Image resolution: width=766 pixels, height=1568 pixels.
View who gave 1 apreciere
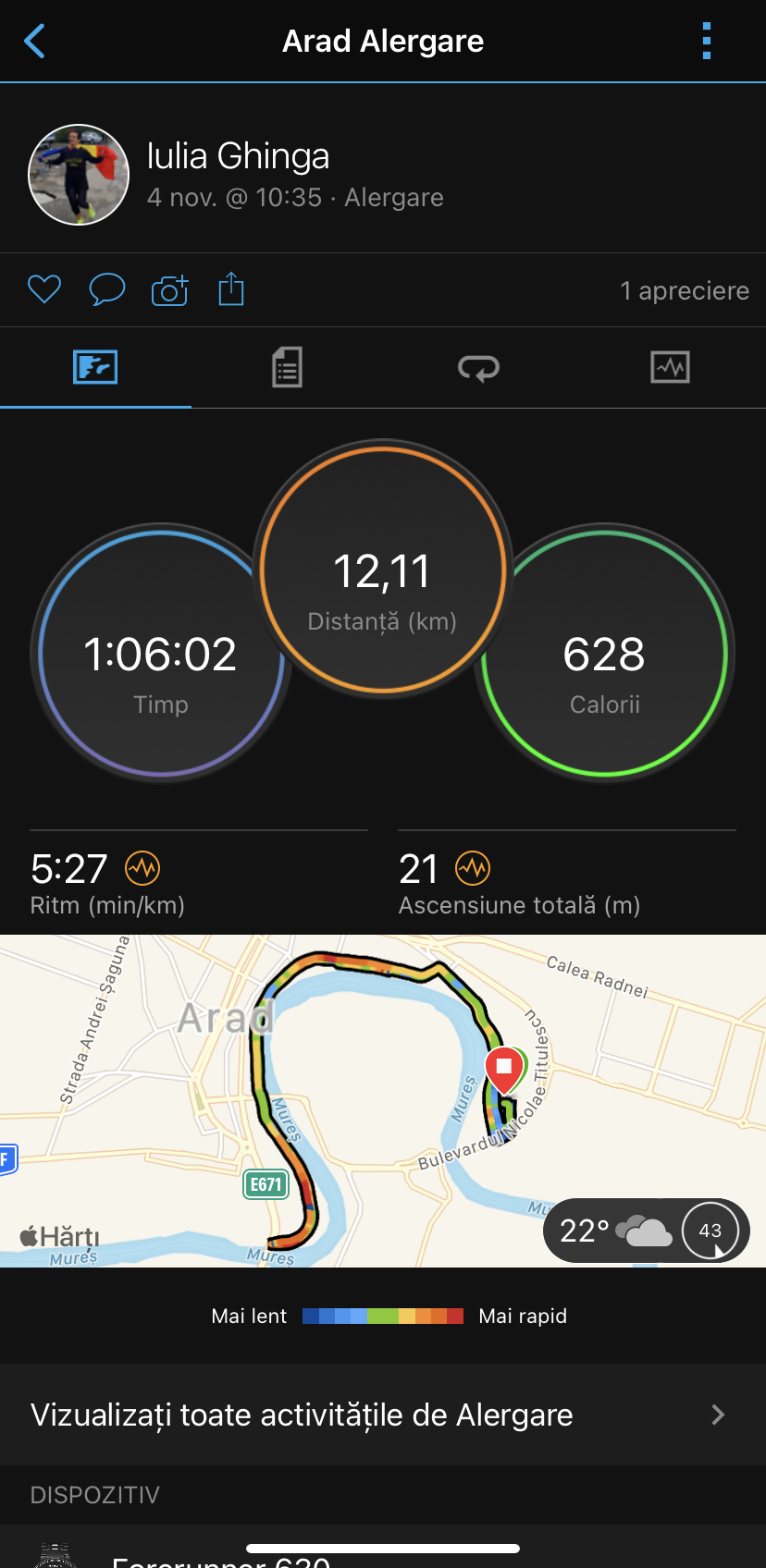click(x=684, y=291)
